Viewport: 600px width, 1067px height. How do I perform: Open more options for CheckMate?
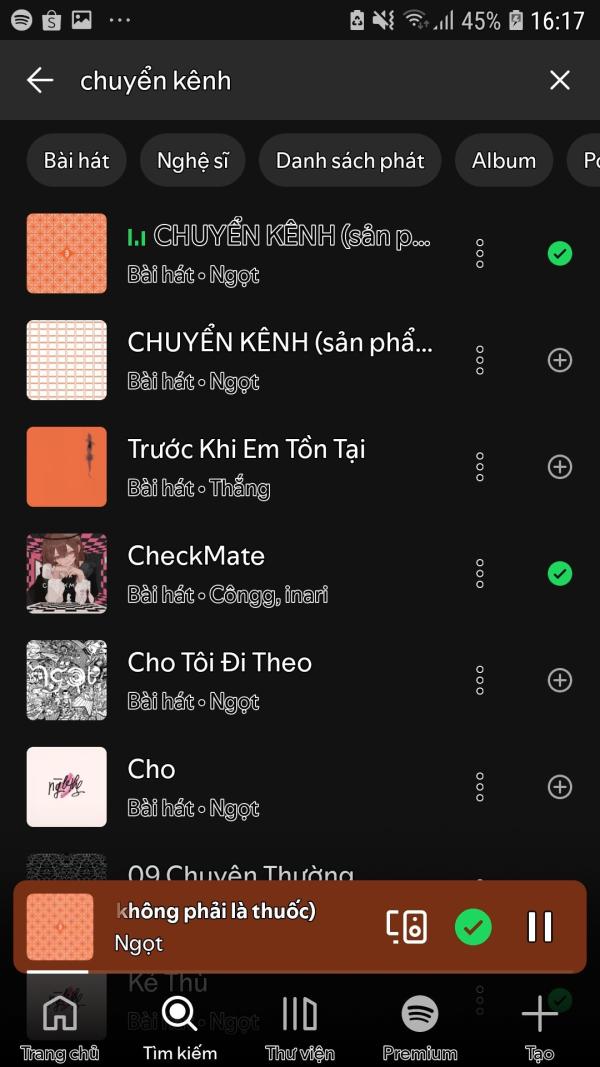(480, 573)
